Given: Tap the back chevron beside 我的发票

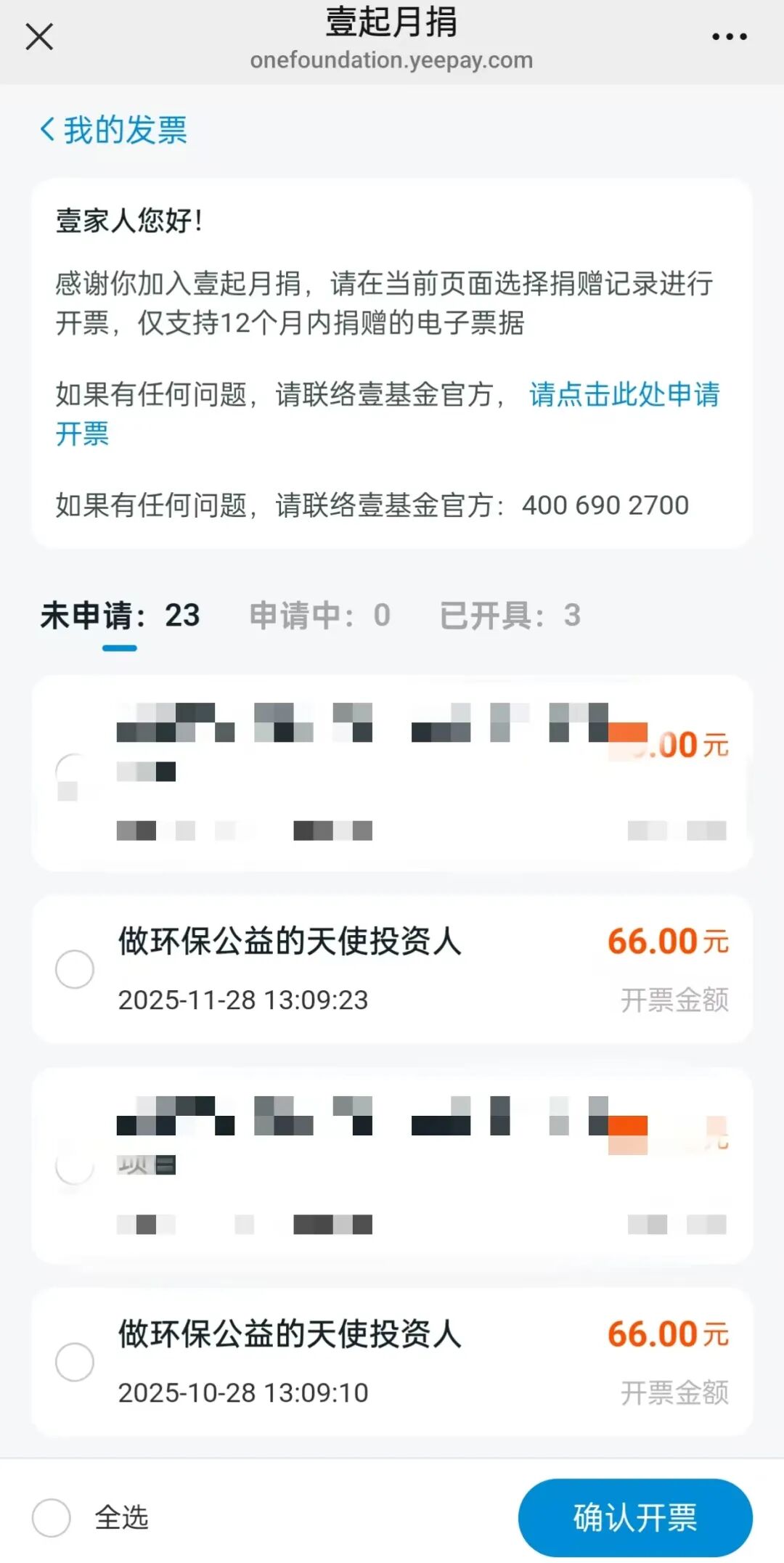Looking at the screenshot, I should tap(46, 129).
